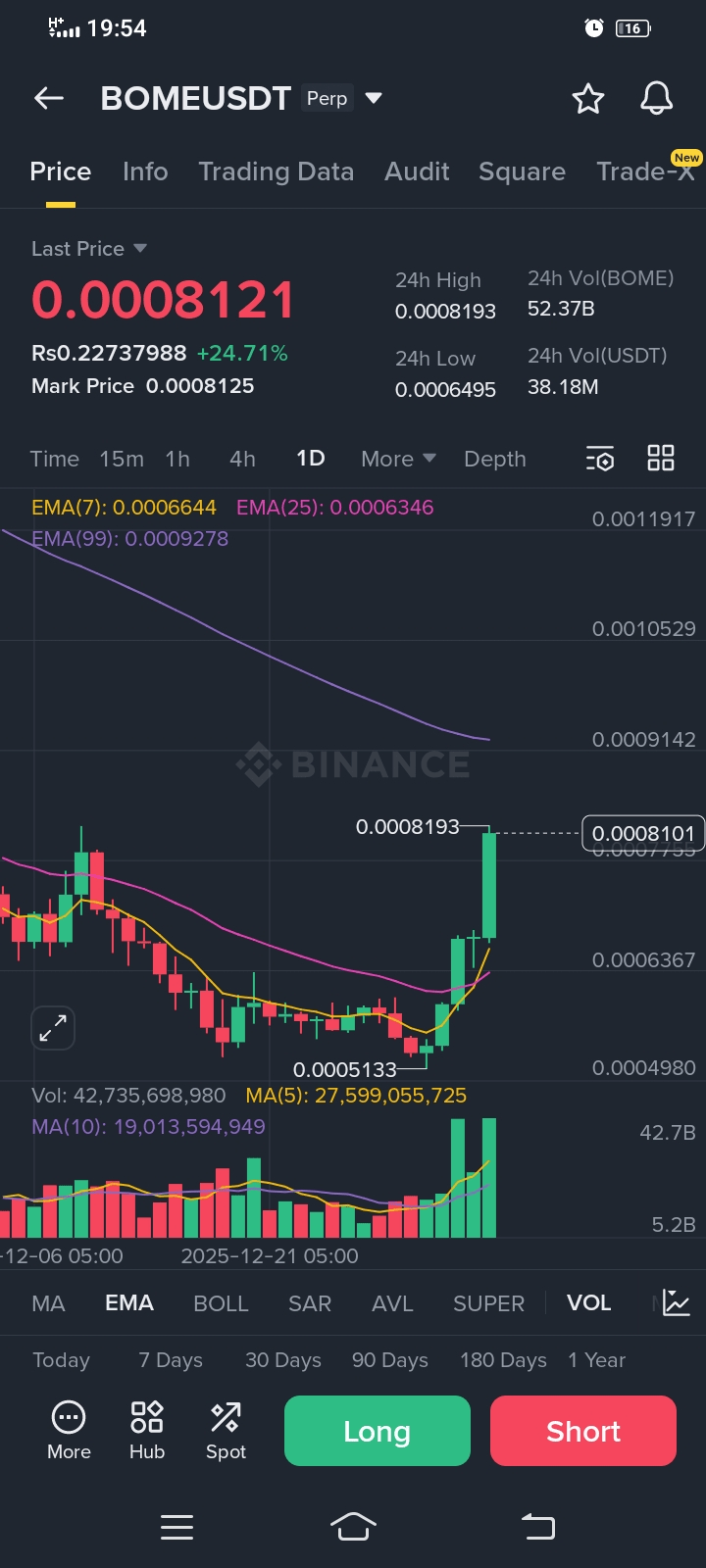Open the Hub shortcut
The height and width of the screenshot is (1568, 706).
147,1430
